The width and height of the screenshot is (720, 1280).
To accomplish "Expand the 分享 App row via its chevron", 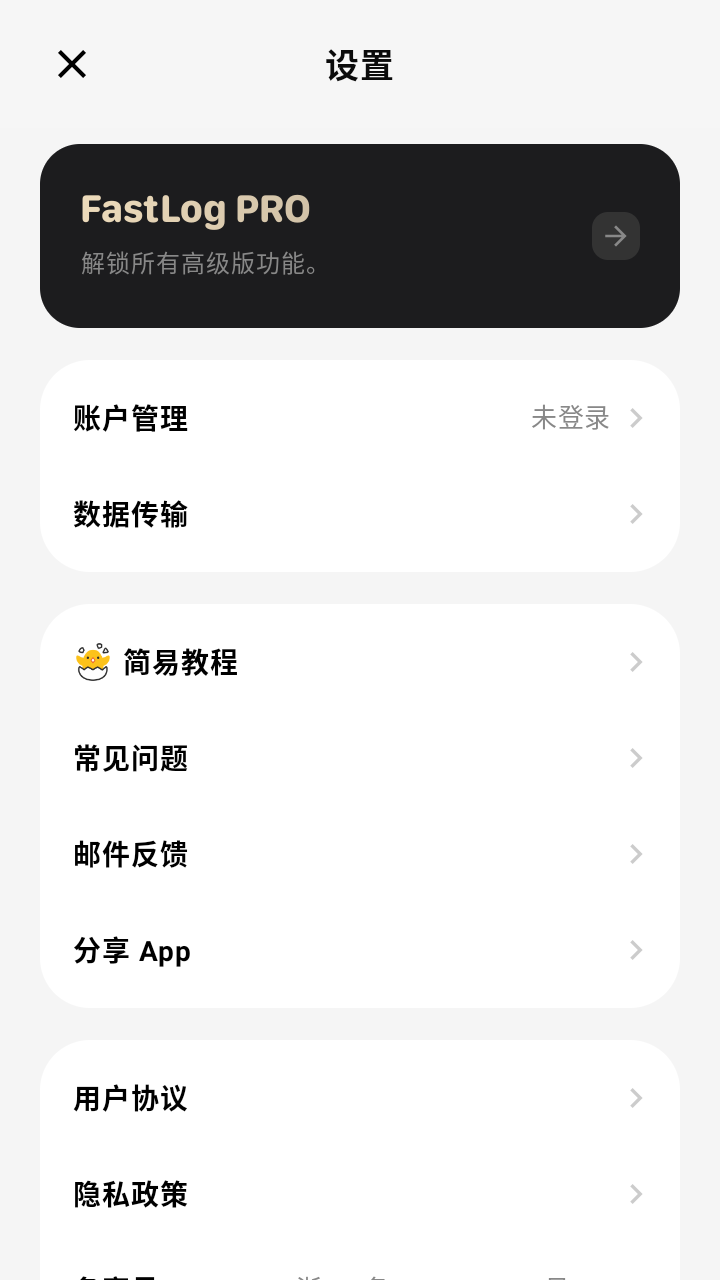I will point(636,950).
